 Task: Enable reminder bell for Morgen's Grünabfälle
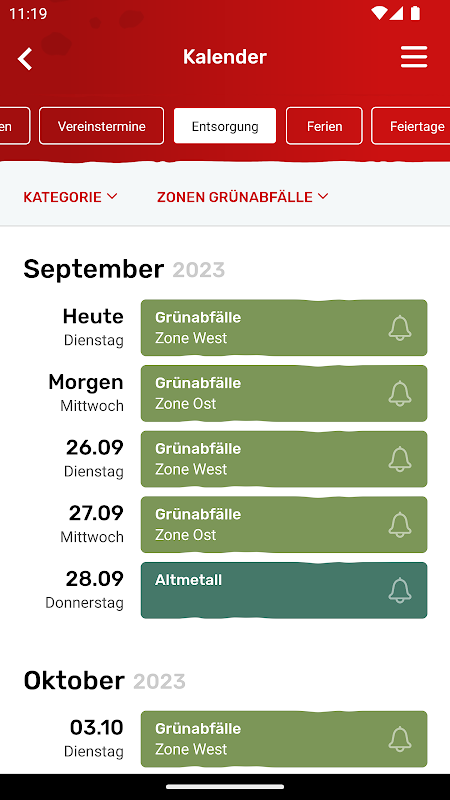[399, 393]
